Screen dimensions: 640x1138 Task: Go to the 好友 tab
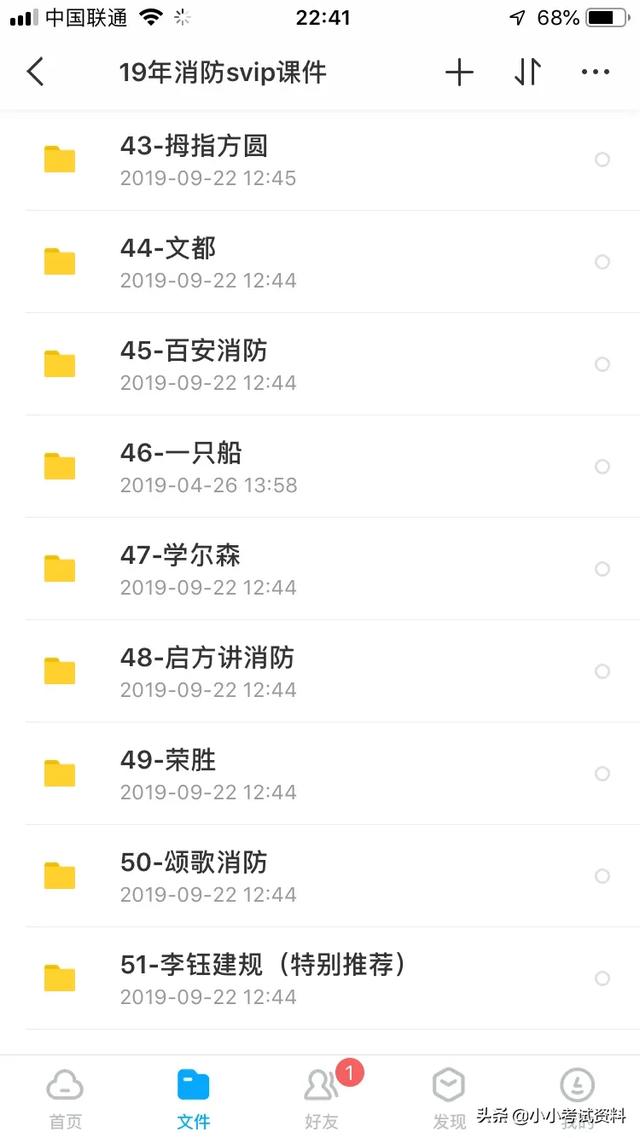coord(321,1097)
